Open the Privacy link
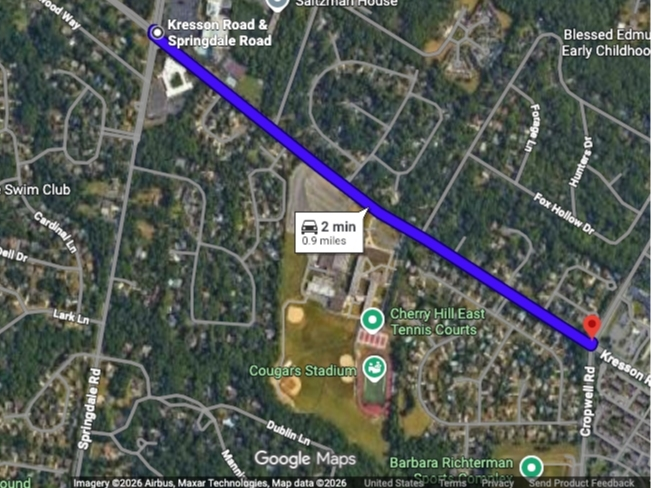 click(498, 482)
